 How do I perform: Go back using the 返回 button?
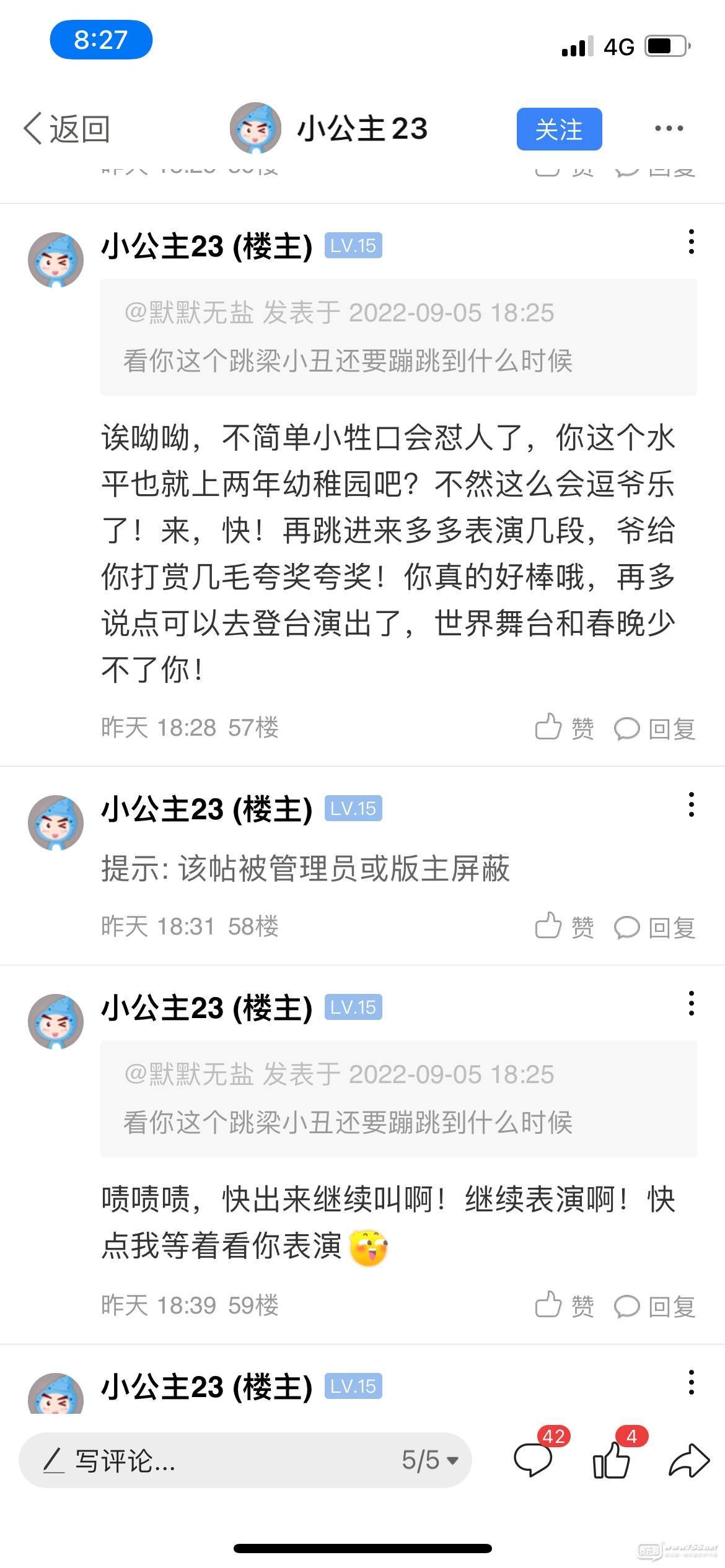pyautogui.click(x=67, y=129)
